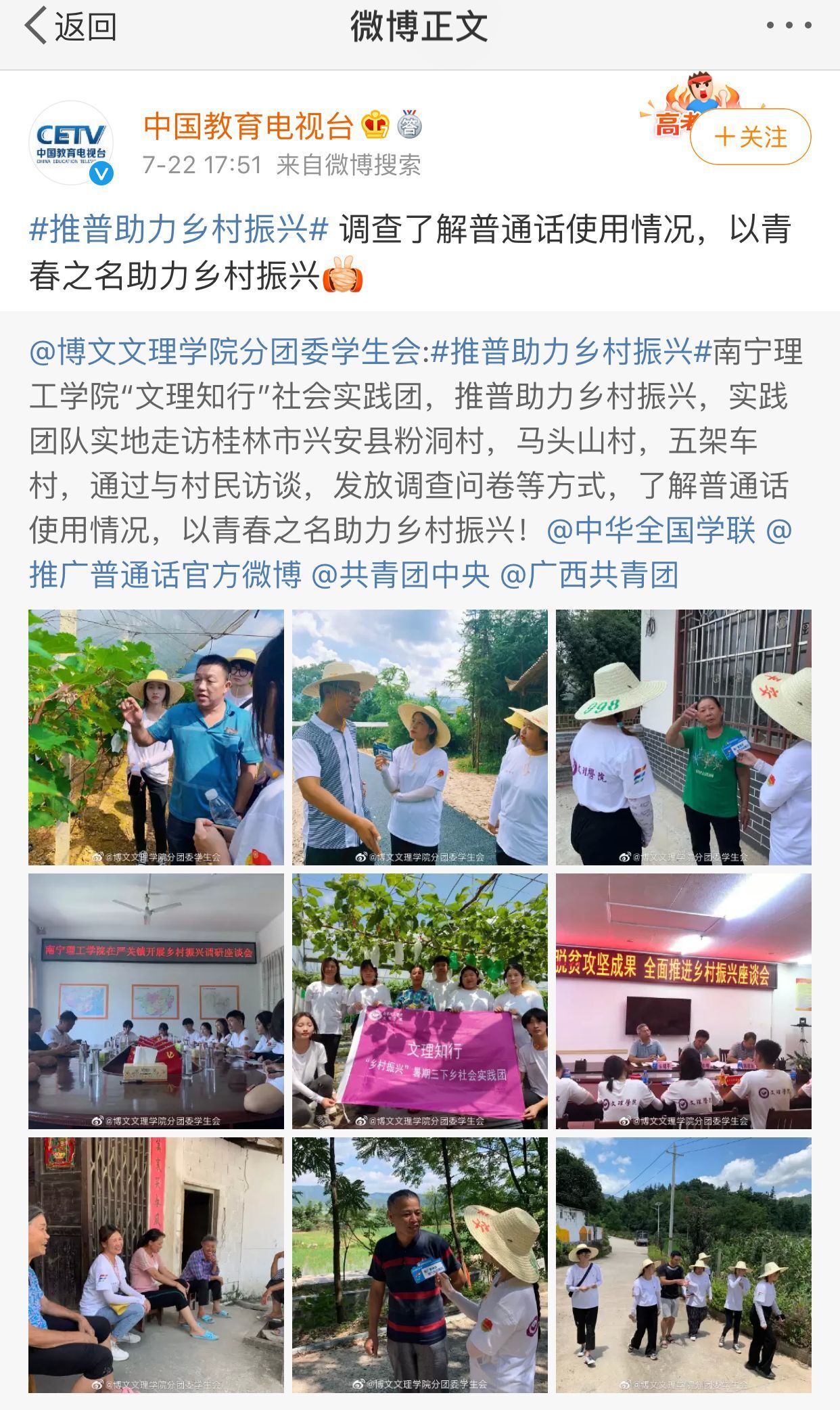840x1410 pixels.
Task: Open group photo with pink 文理知行 banner
Action: [x=419, y=1001]
